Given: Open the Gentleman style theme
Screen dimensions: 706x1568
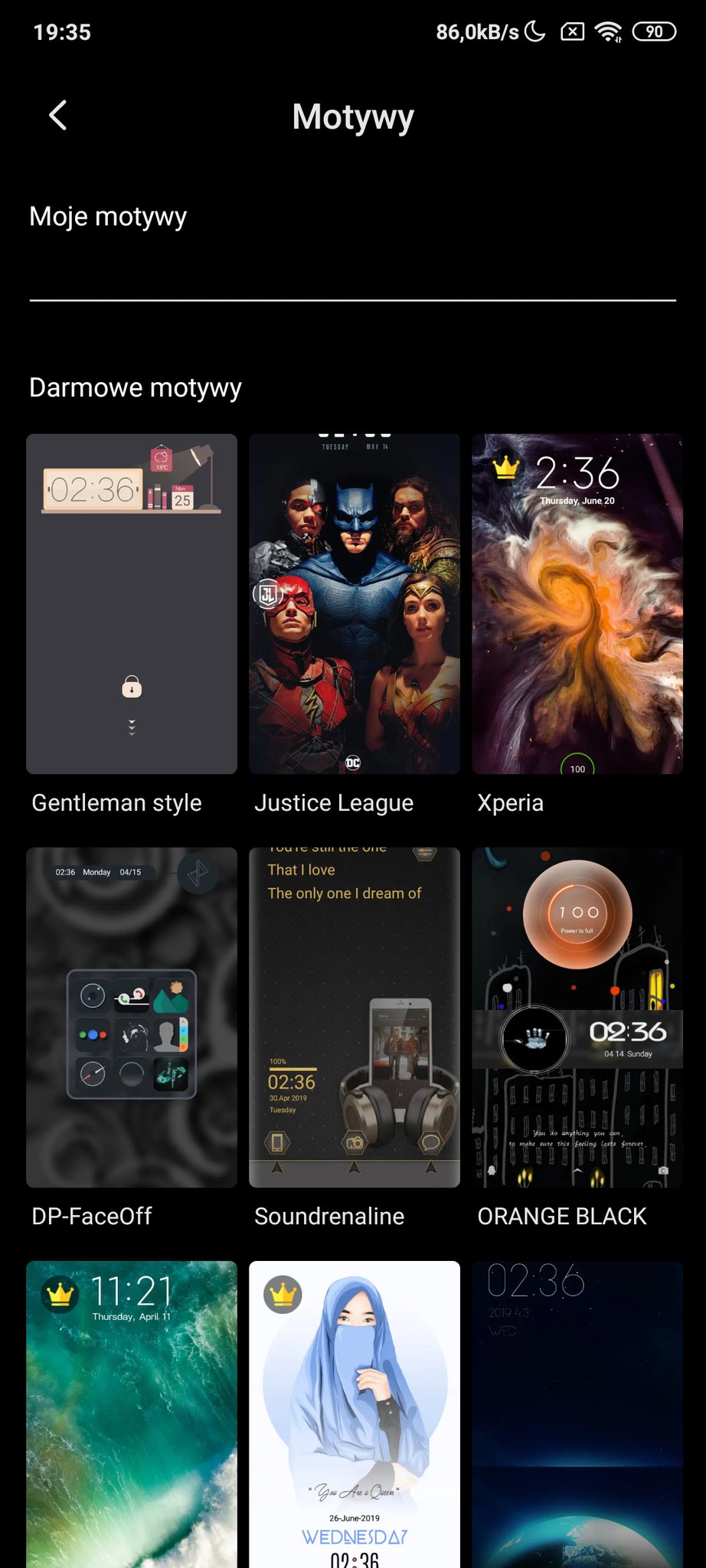Looking at the screenshot, I should pos(132,603).
